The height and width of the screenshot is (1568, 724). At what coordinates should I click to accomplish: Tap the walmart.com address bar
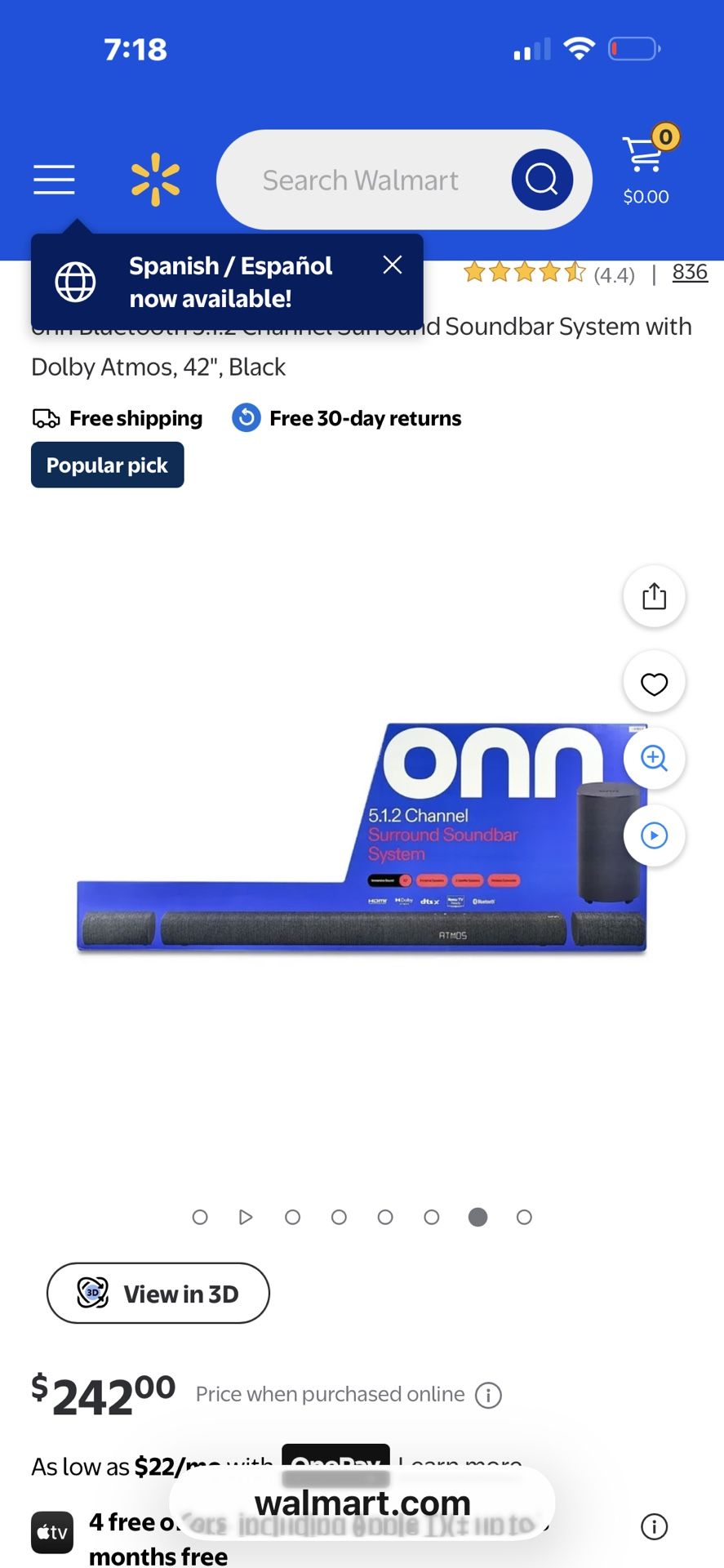pos(362,1503)
